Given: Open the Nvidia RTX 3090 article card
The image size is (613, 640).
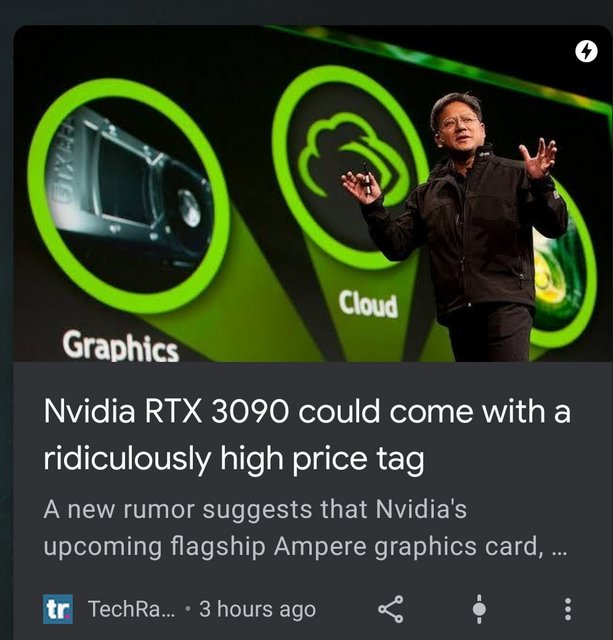Looking at the screenshot, I should 306,435.
